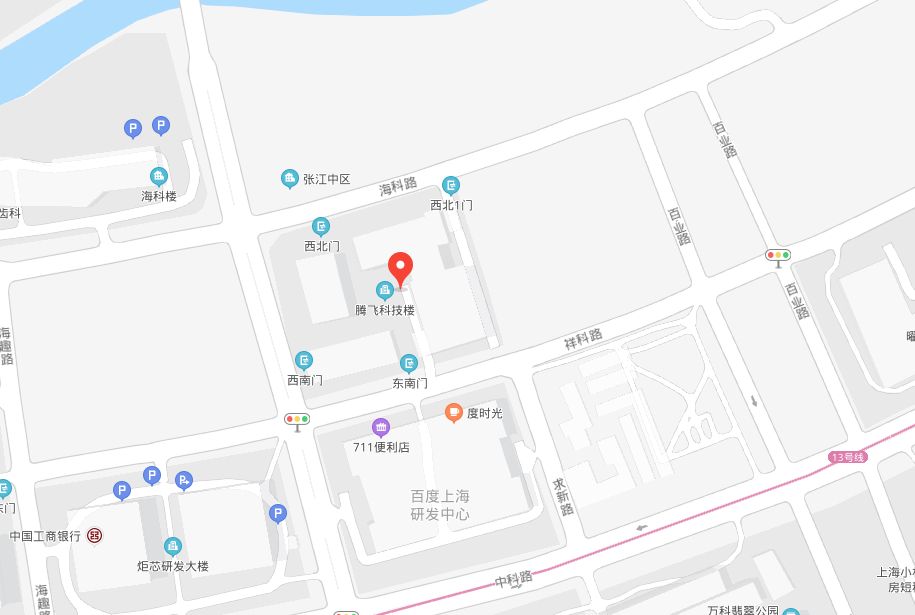
Task: Tap the red location pin
Action: tap(400, 266)
